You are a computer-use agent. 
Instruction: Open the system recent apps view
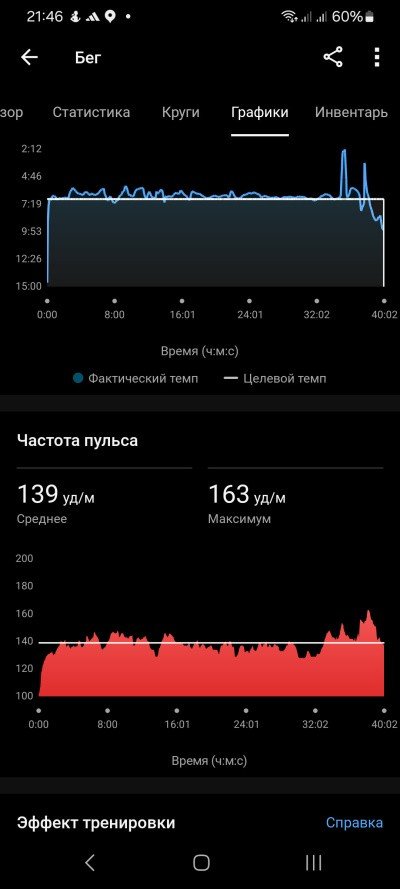[313, 862]
